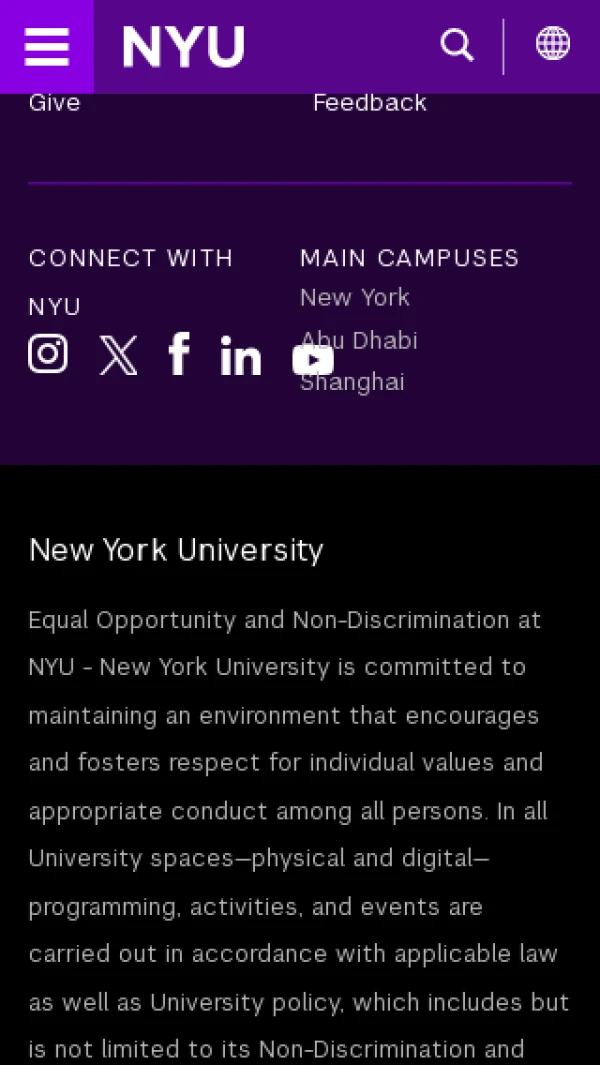
Task: Open the hamburger navigation menu
Action: (x=46, y=46)
